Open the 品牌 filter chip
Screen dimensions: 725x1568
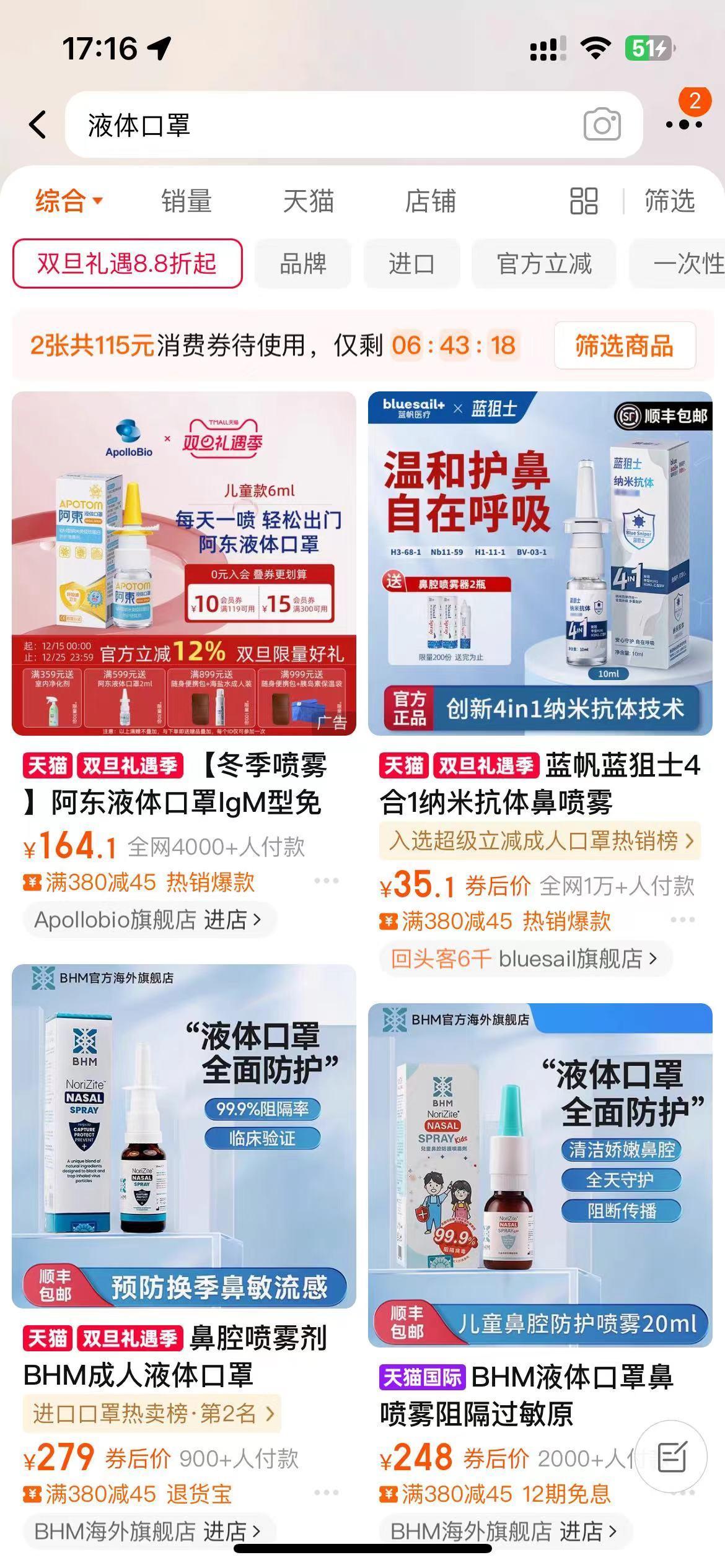point(302,264)
